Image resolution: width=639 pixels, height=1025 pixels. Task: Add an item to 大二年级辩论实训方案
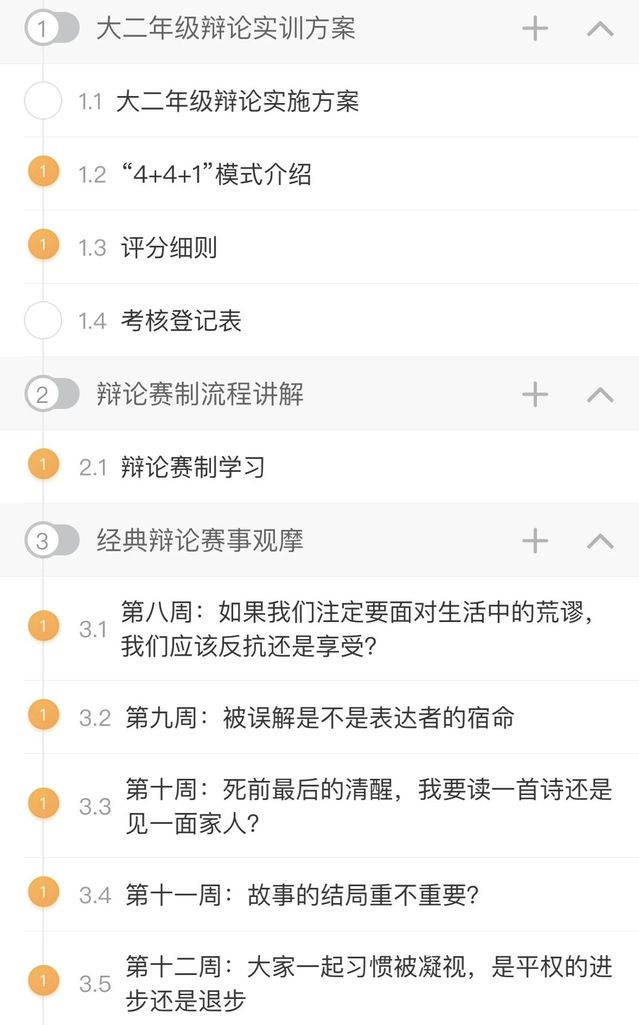coord(535,29)
